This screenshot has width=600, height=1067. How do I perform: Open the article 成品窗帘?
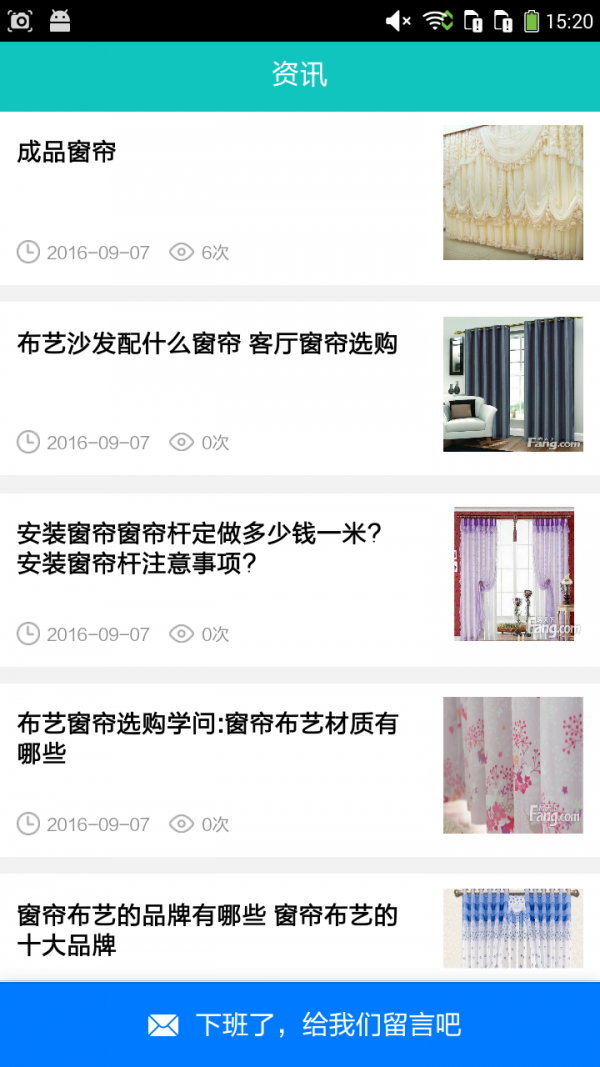[67, 153]
